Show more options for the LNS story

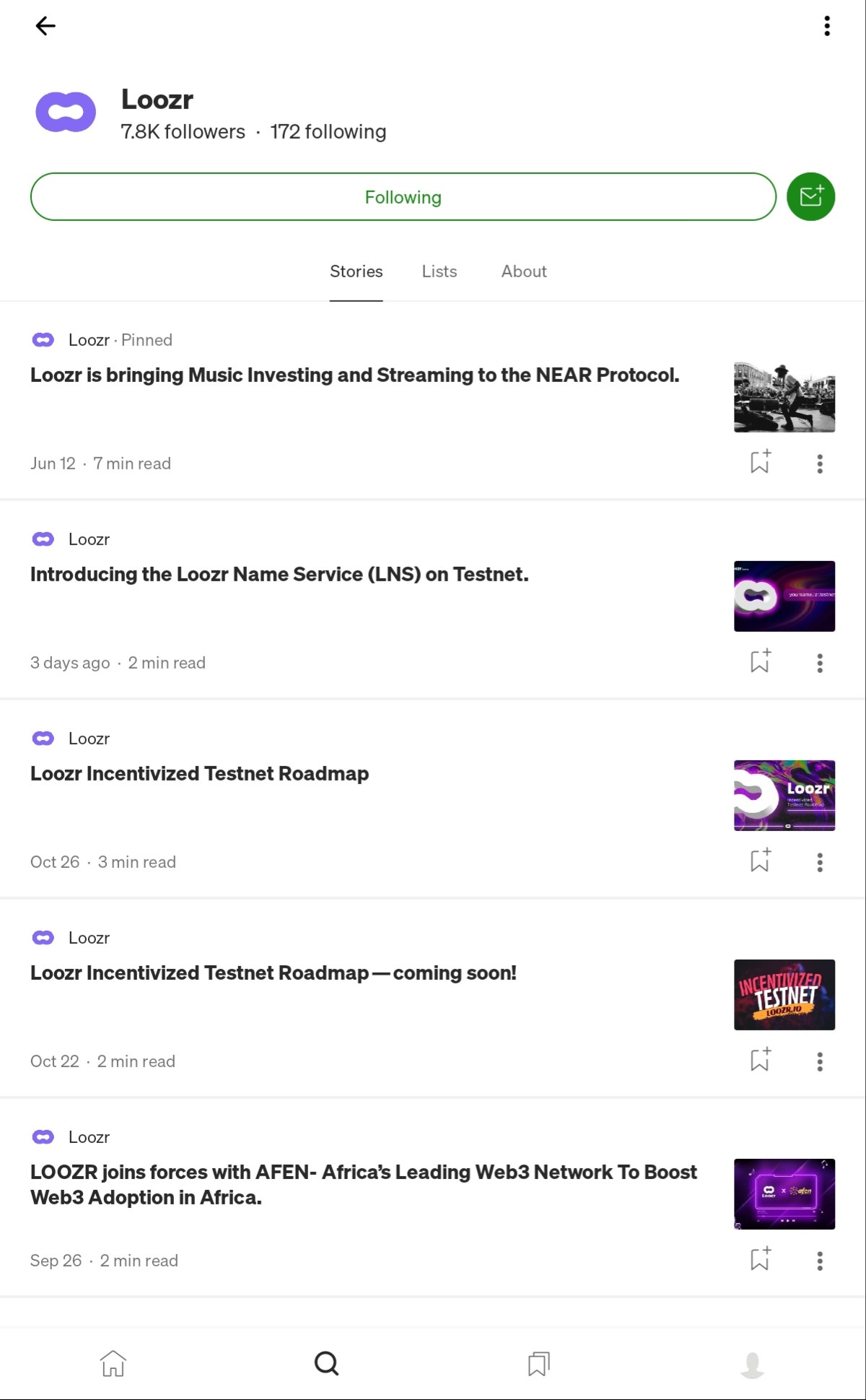(x=820, y=663)
